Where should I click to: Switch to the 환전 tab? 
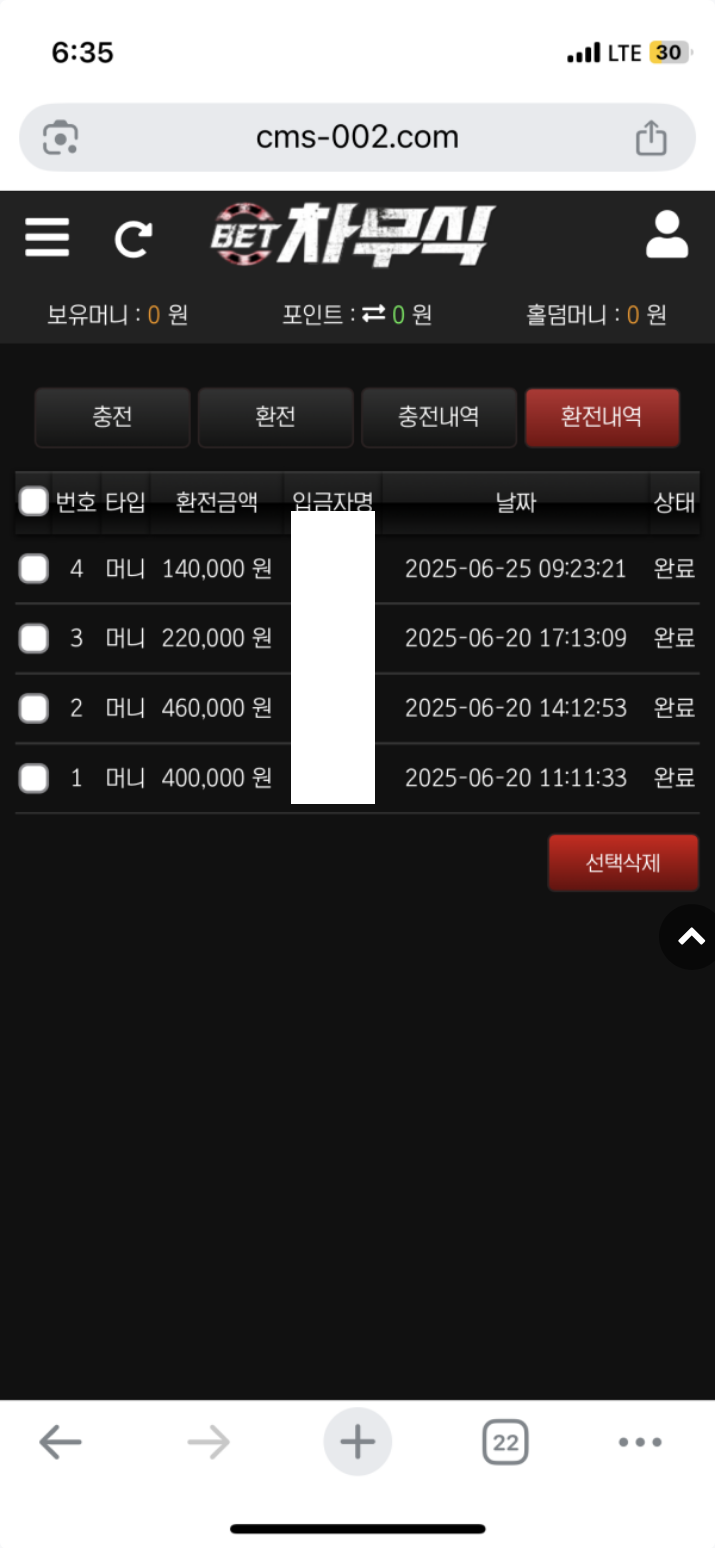(275, 417)
